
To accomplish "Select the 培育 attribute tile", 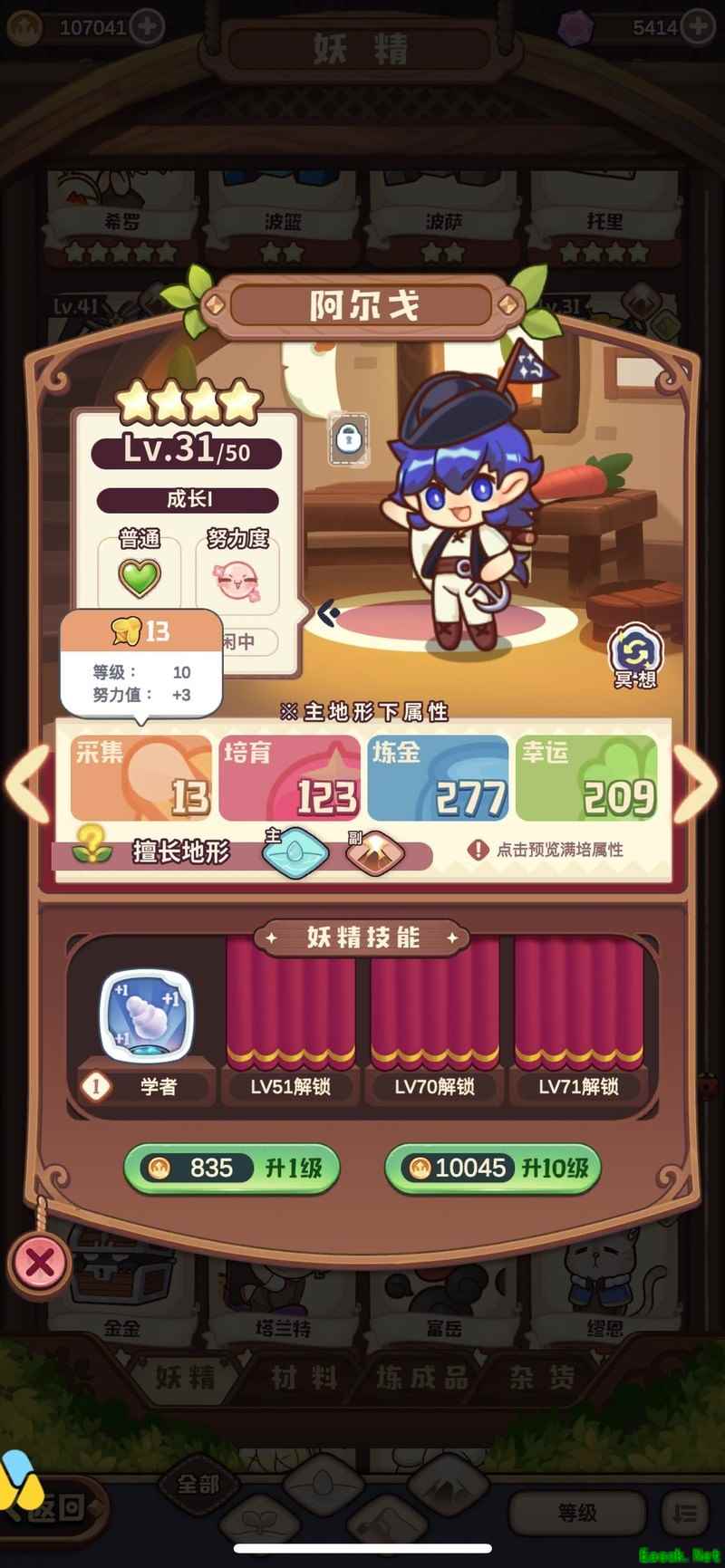I will tap(289, 777).
